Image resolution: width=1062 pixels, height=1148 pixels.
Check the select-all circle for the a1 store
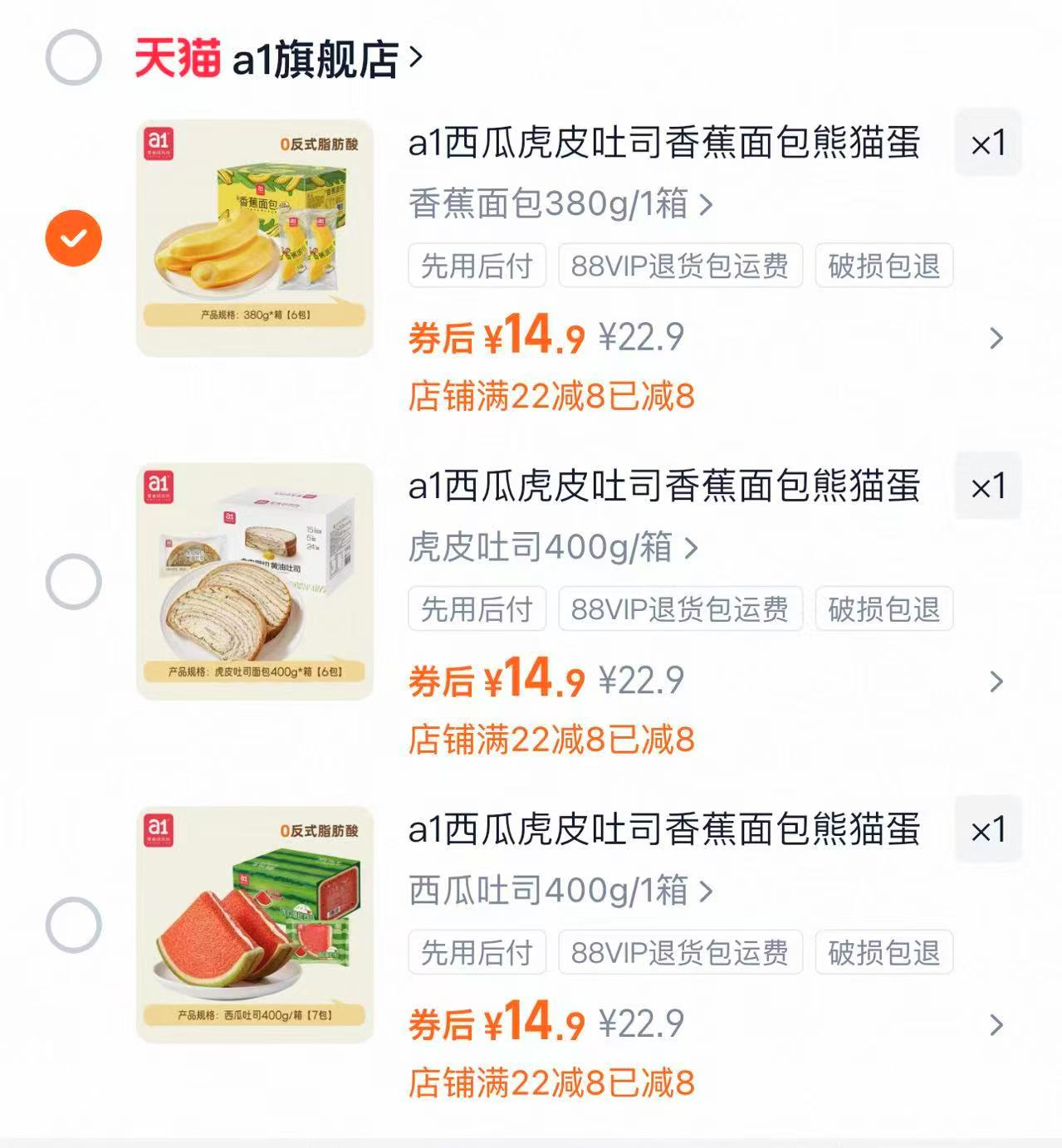pyautogui.click(x=74, y=58)
